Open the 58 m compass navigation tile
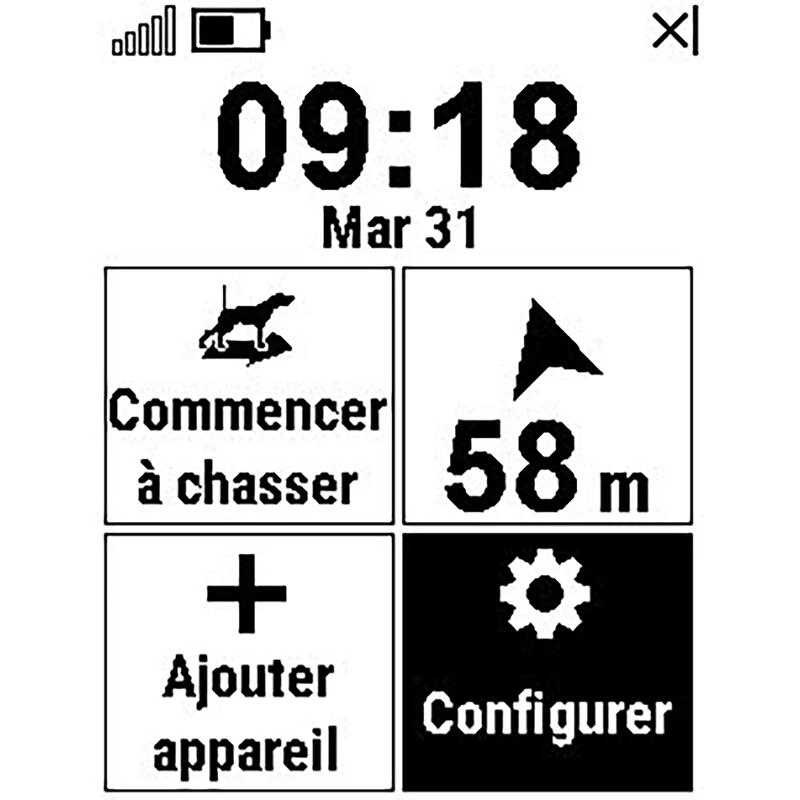The image size is (800, 800). 547,396
